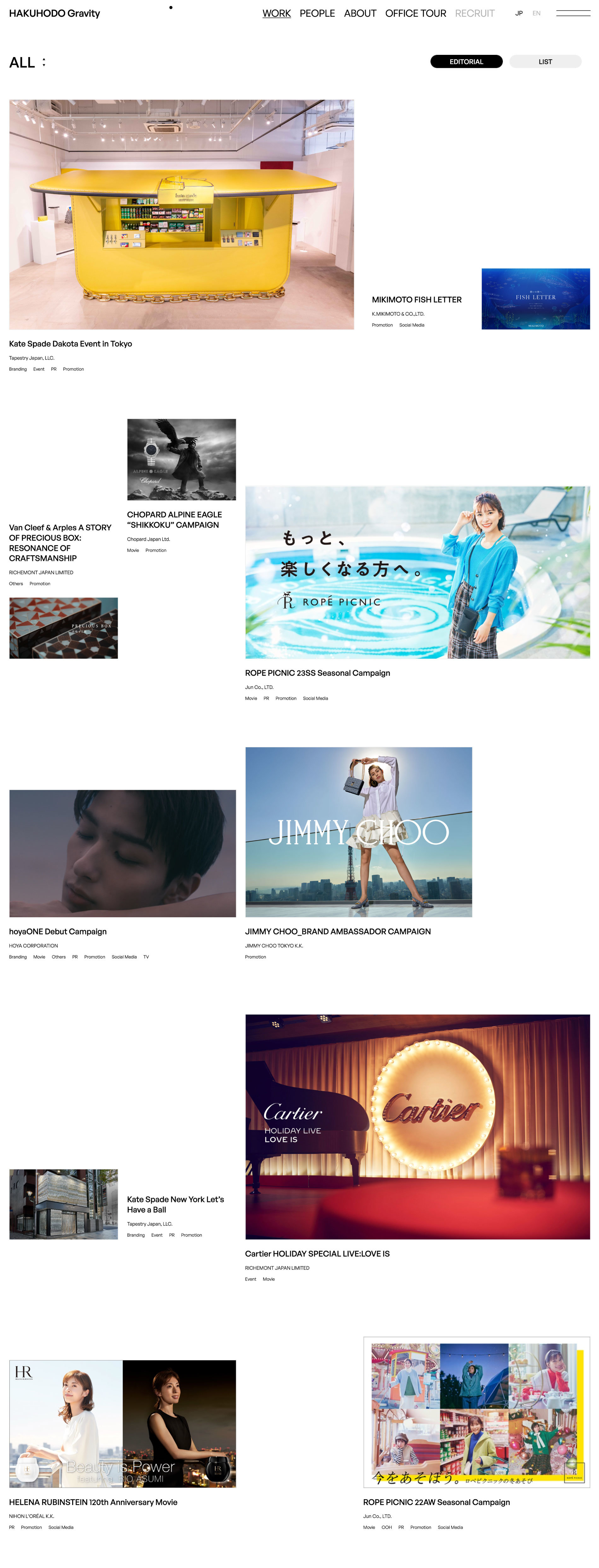Select the EDITORIAL view

[466, 61]
